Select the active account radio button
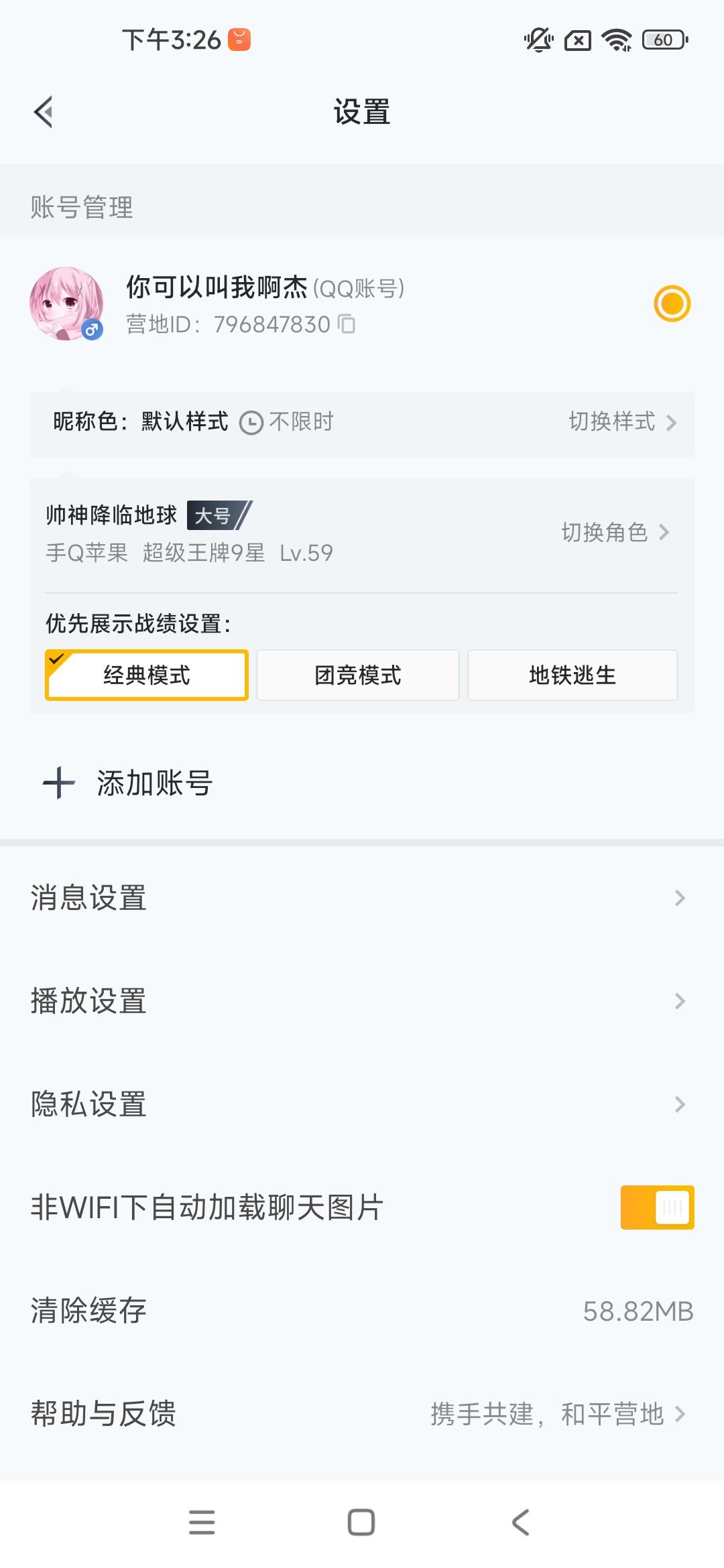This screenshot has height=1568, width=724. click(x=672, y=303)
